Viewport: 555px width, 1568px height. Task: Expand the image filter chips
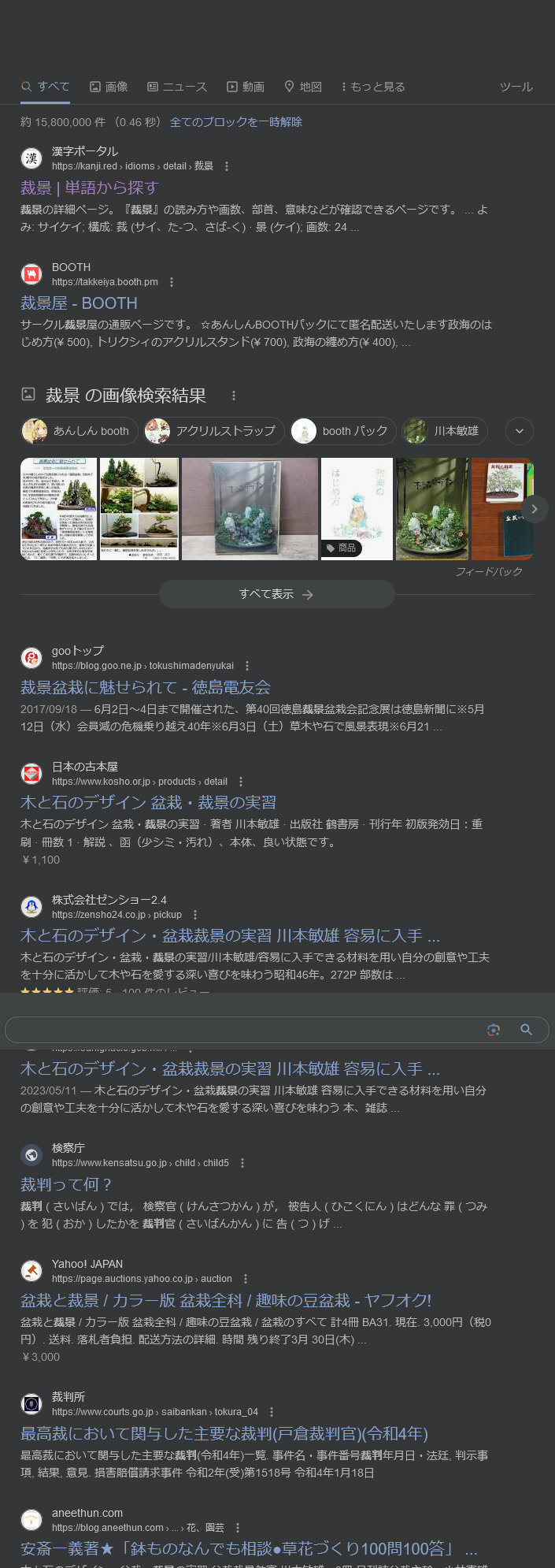[519, 431]
